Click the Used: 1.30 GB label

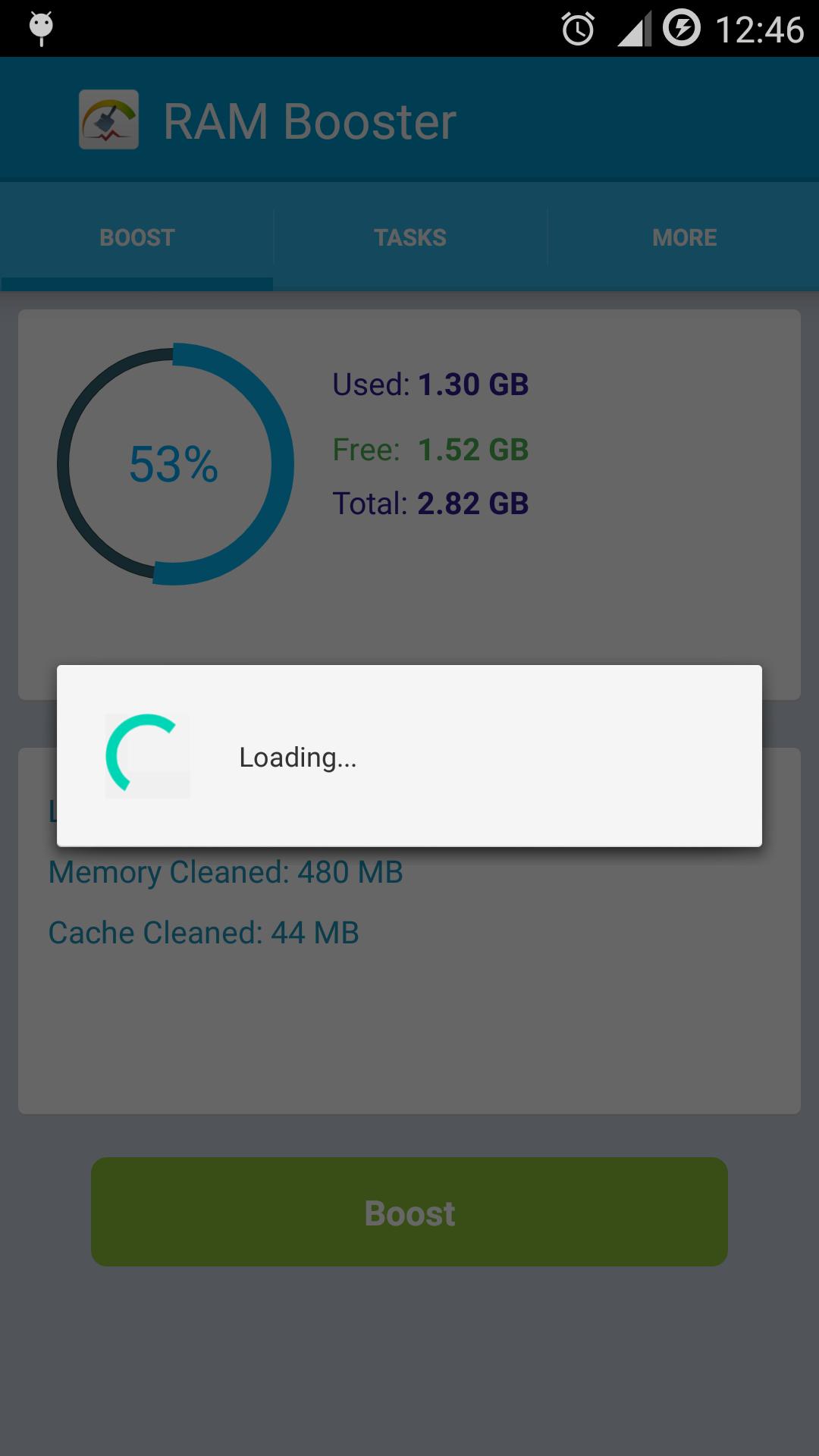point(431,384)
